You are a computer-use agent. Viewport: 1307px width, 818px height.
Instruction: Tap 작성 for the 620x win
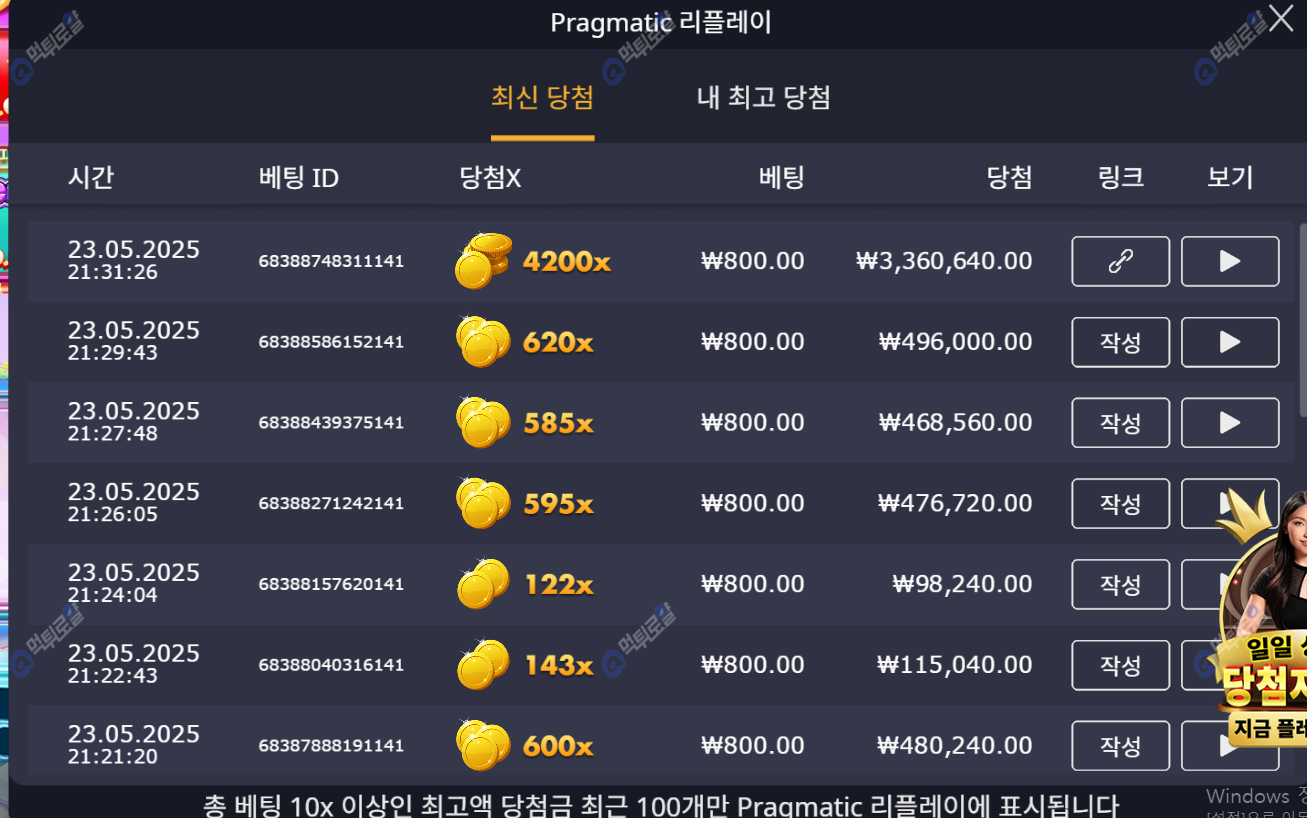(1120, 342)
